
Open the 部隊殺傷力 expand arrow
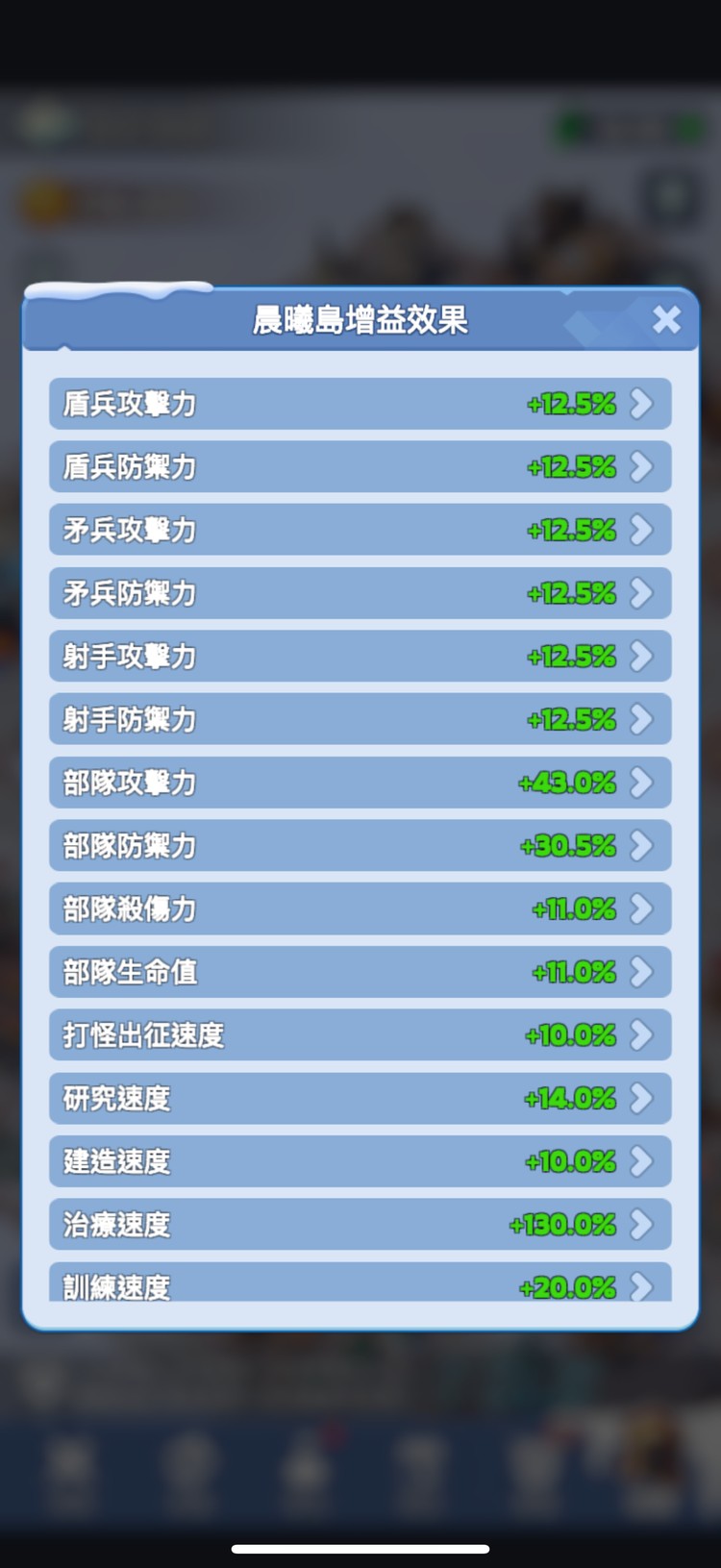pos(642,909)
